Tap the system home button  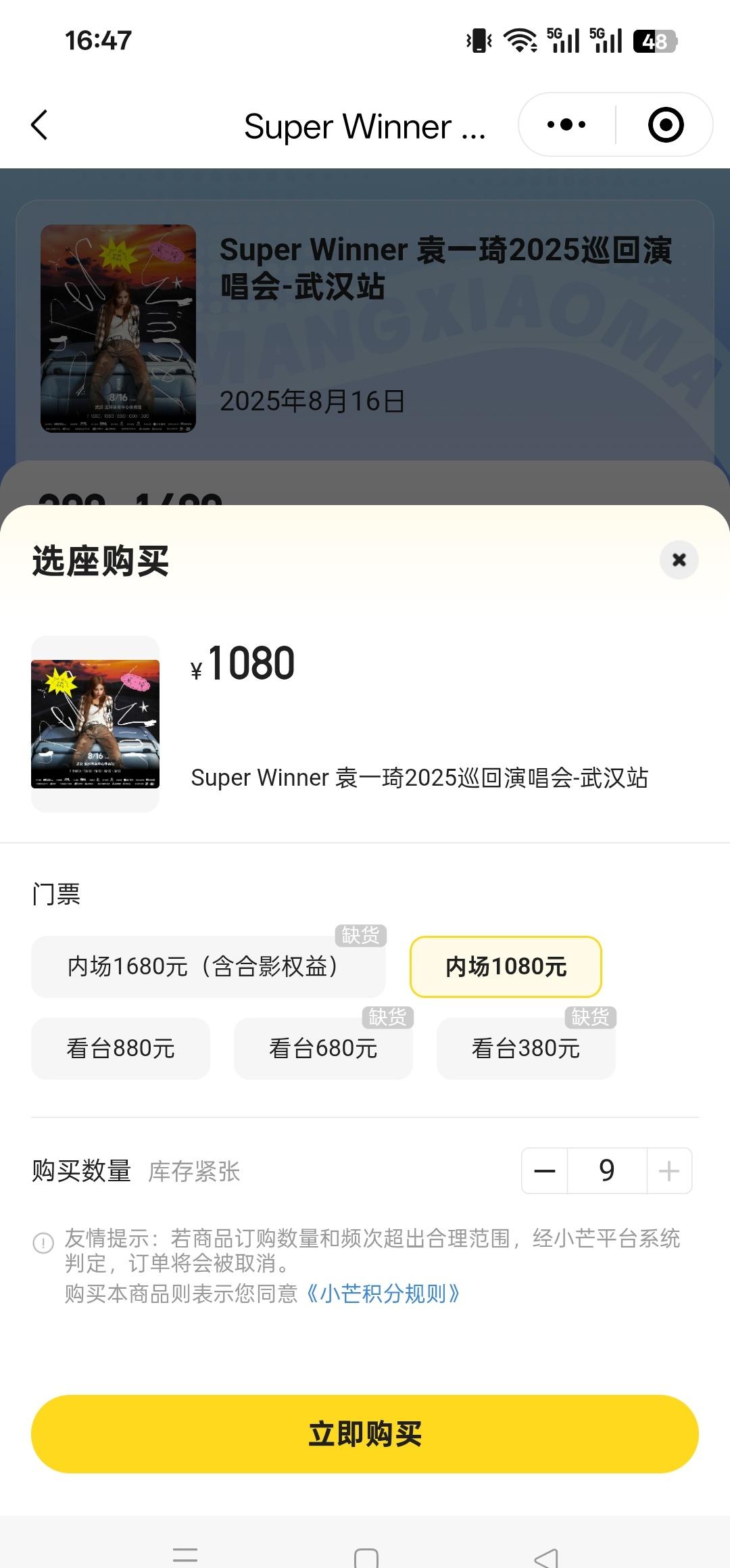pos(366,1557)
